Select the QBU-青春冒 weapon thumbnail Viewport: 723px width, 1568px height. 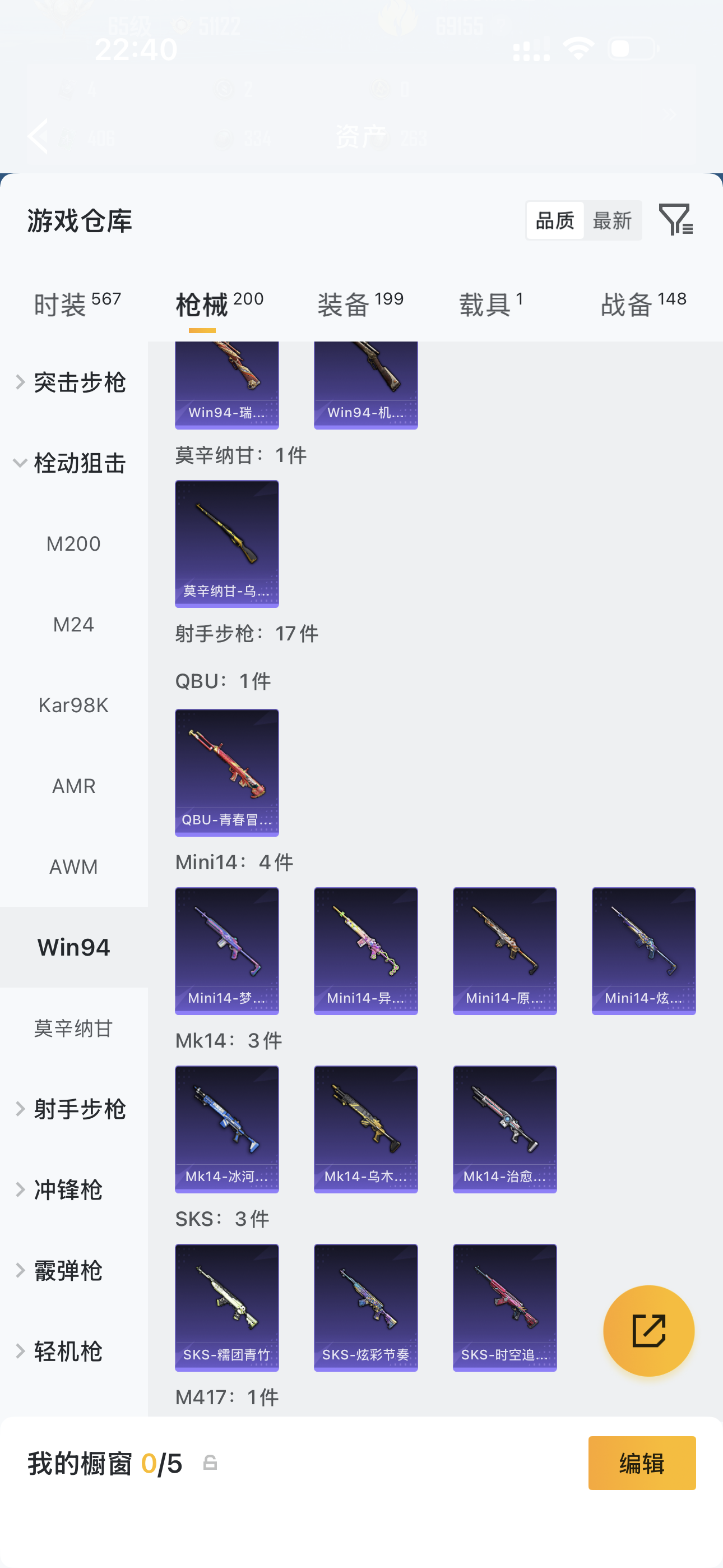click(x=226, y=772)
